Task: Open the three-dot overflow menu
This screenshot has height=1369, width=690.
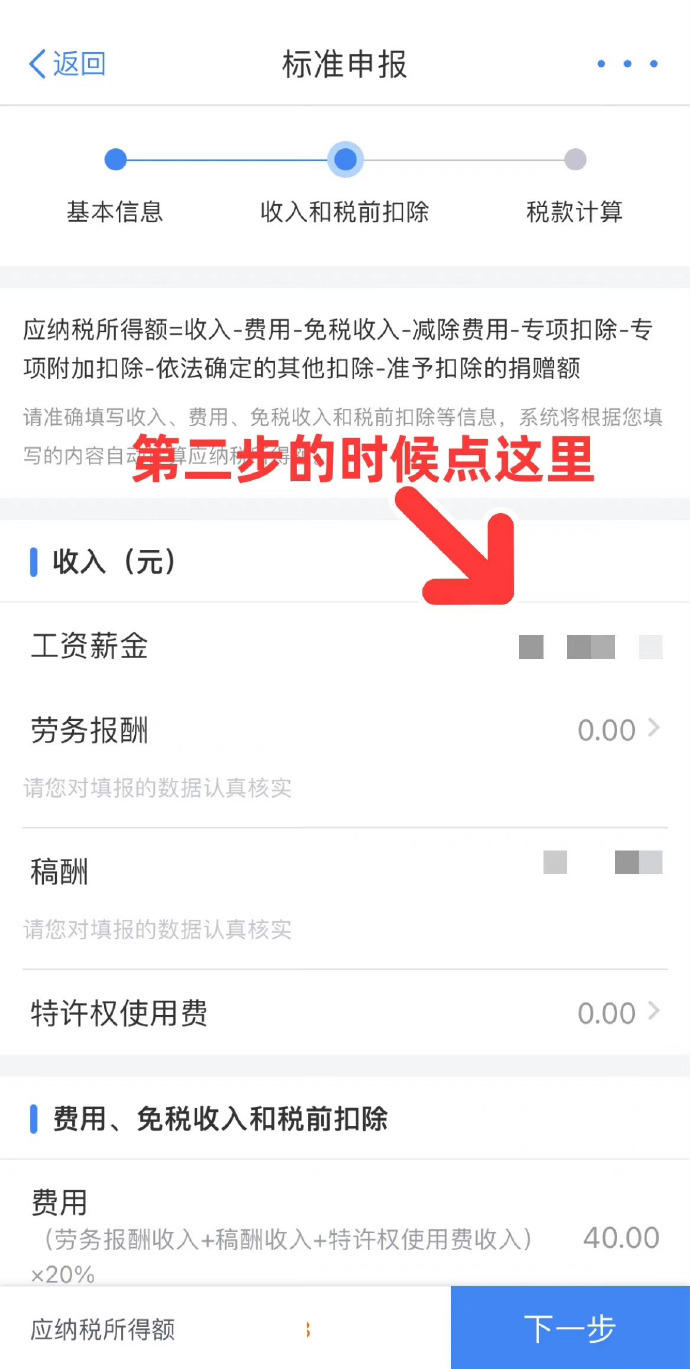Action: tap(627, 64)
